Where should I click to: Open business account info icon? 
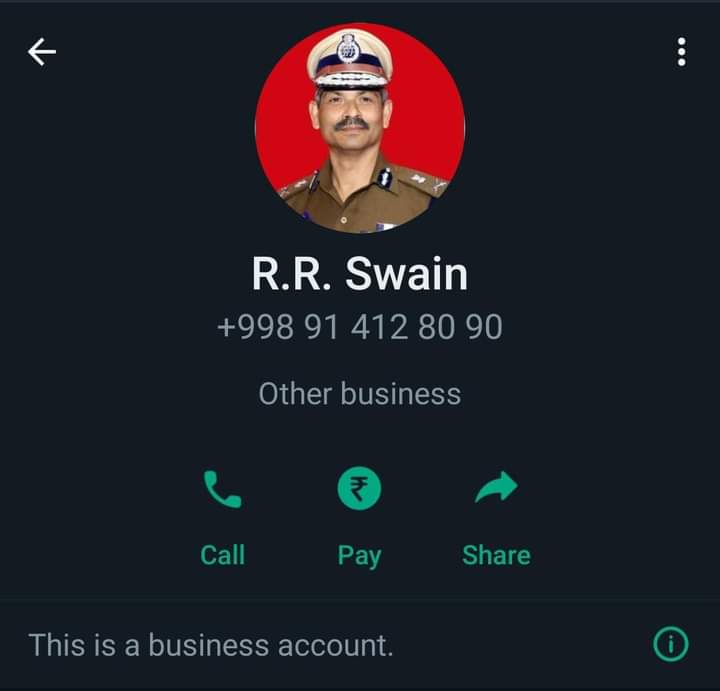(670, 645)
